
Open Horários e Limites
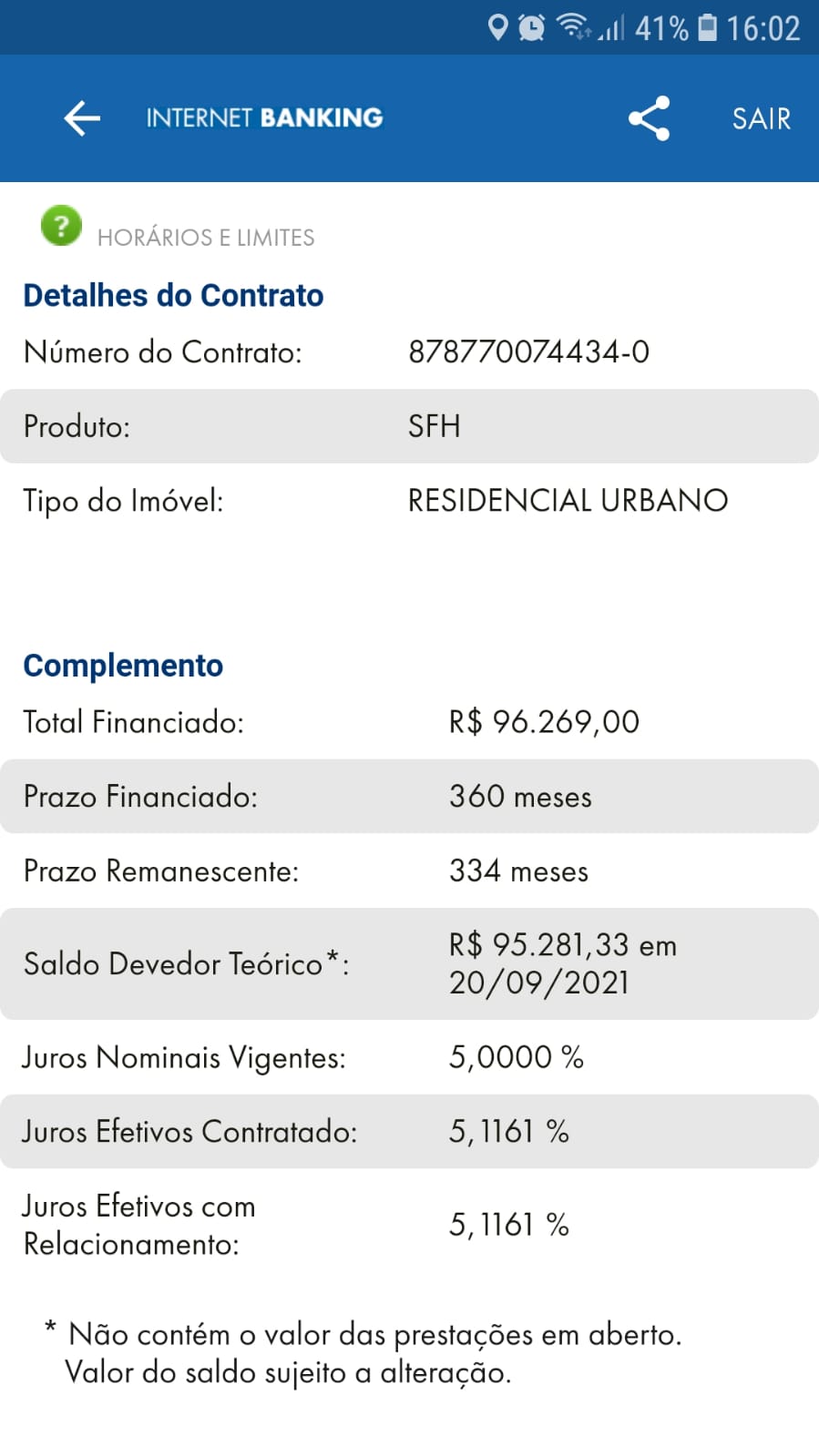point(206,238)
